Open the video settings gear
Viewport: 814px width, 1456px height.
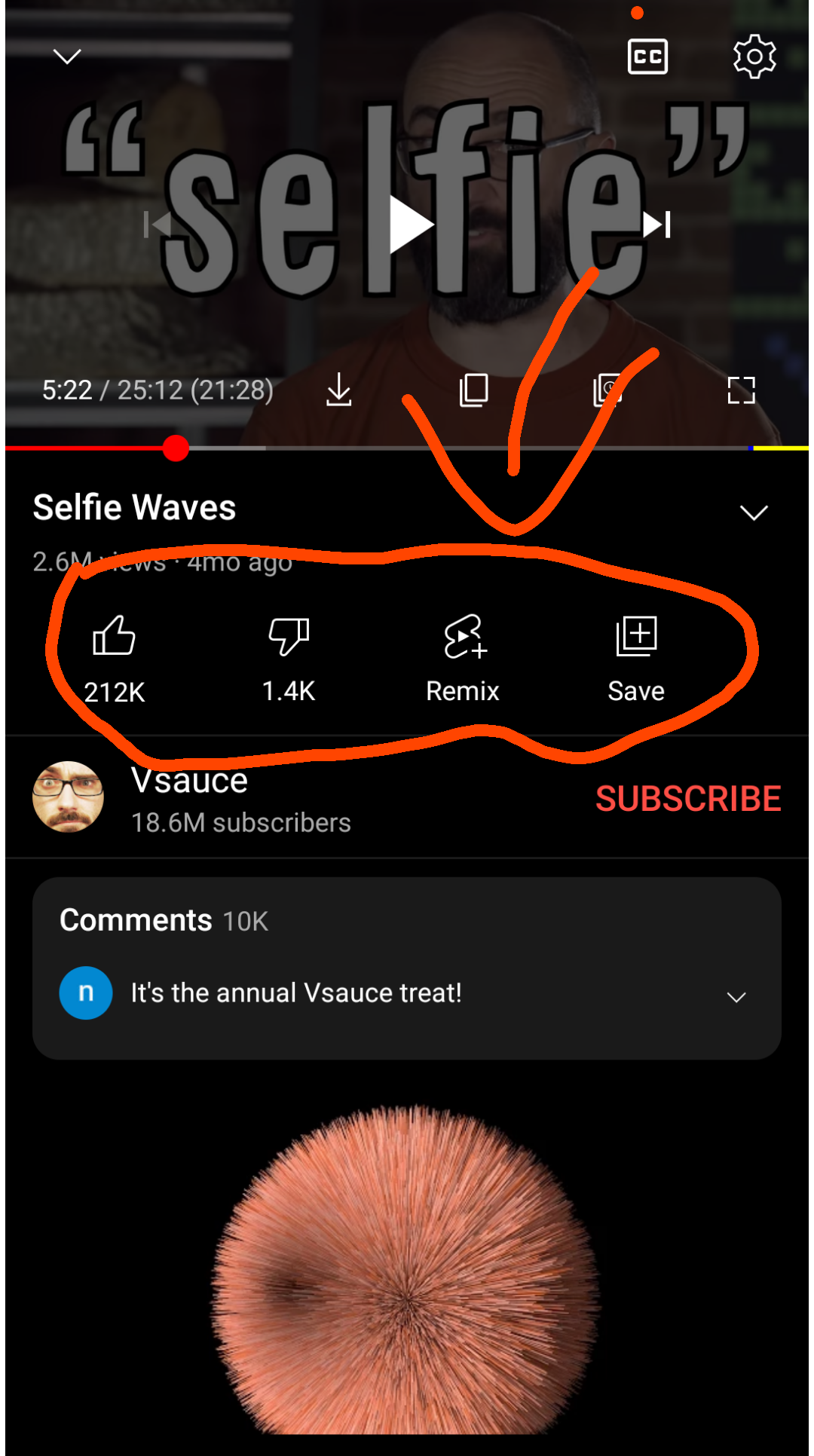[754, 57]
